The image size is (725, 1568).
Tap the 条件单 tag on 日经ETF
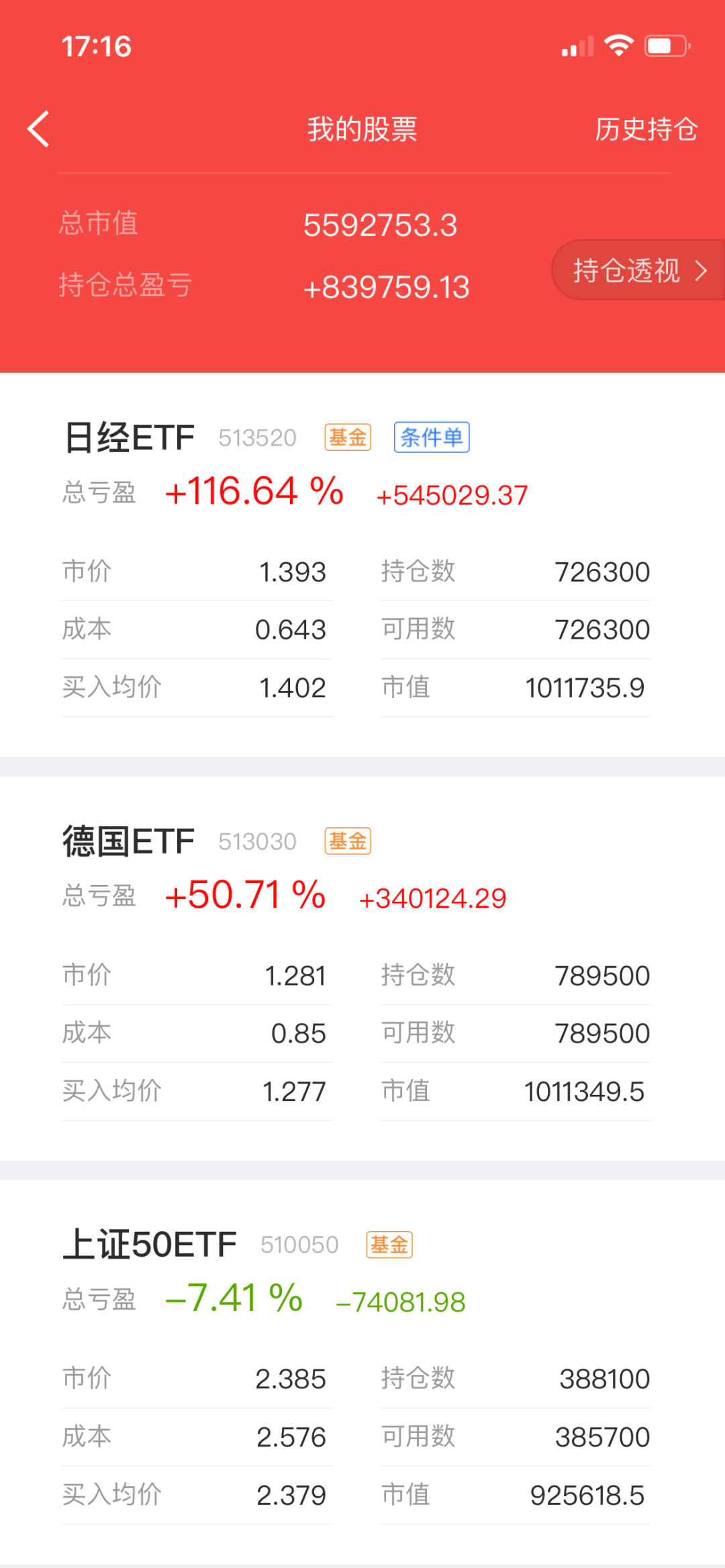coord(431,437)
